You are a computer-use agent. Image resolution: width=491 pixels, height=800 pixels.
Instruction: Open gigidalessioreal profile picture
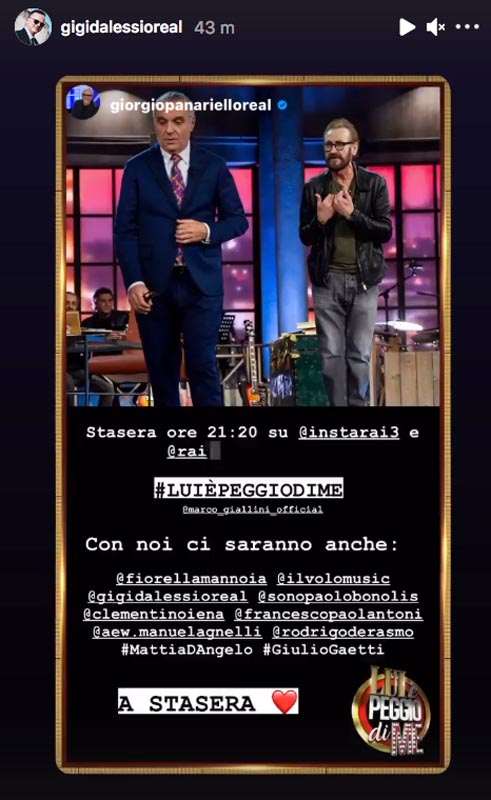tap(33, 27)
